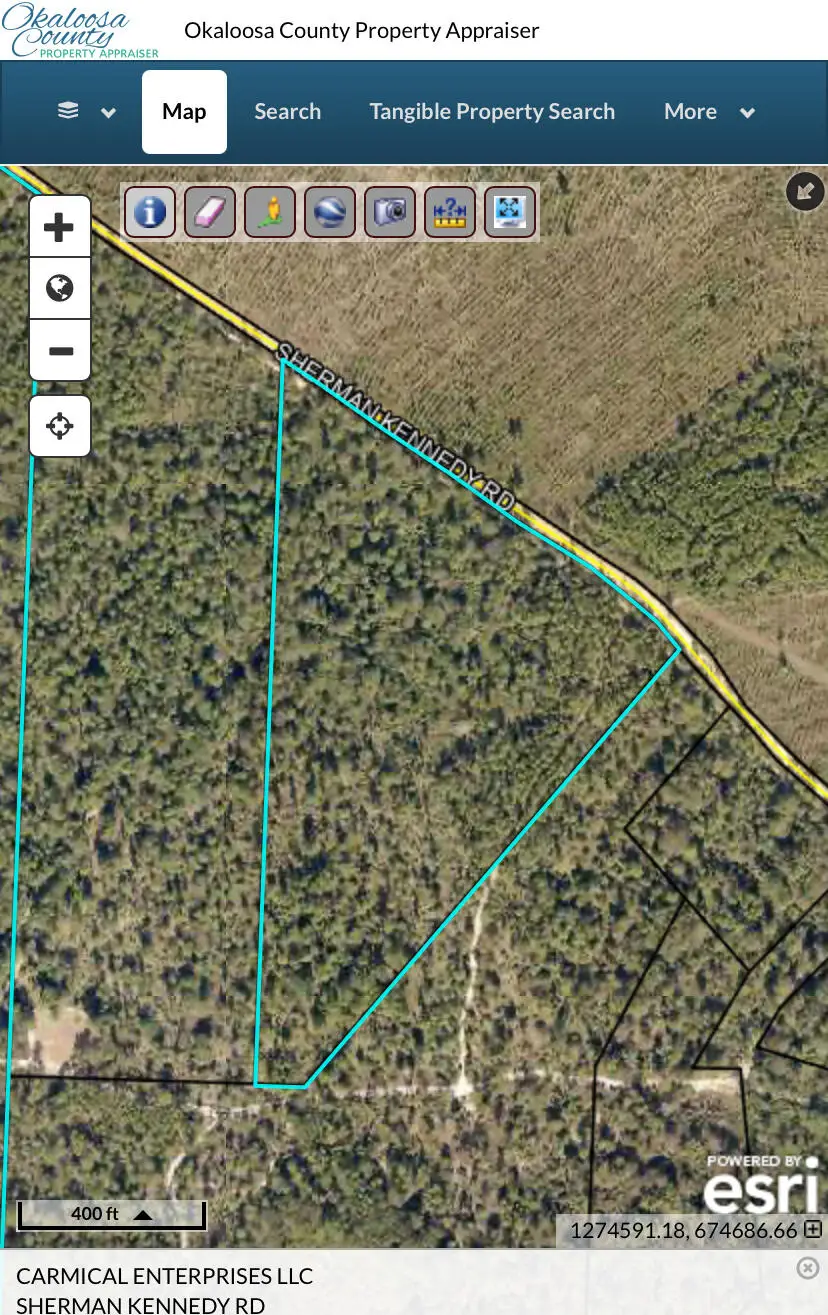Launch Google Earth view
Image resolution: width=828 pixels, height=1315 pixels.
click(329, 212)
